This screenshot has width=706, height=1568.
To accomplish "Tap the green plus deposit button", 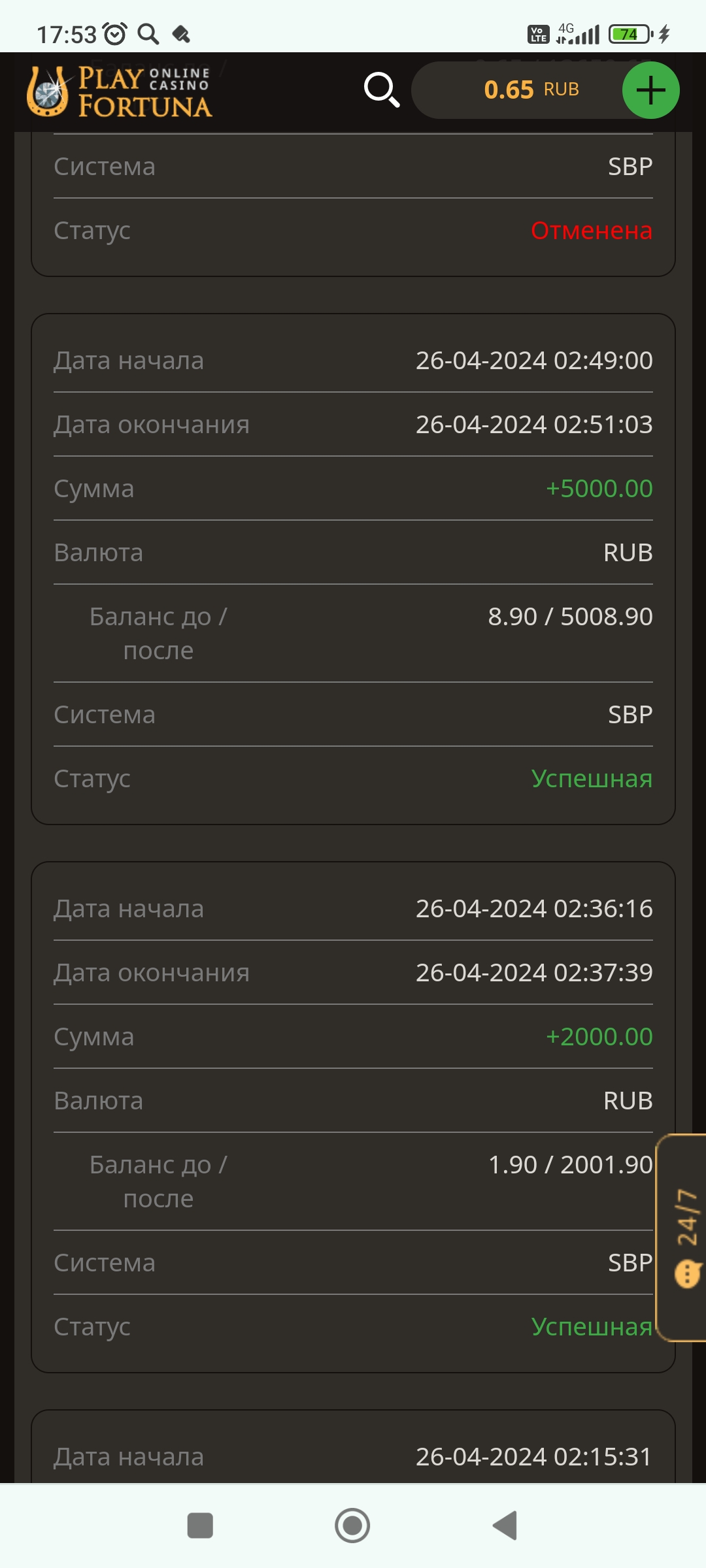I will 650,90.
